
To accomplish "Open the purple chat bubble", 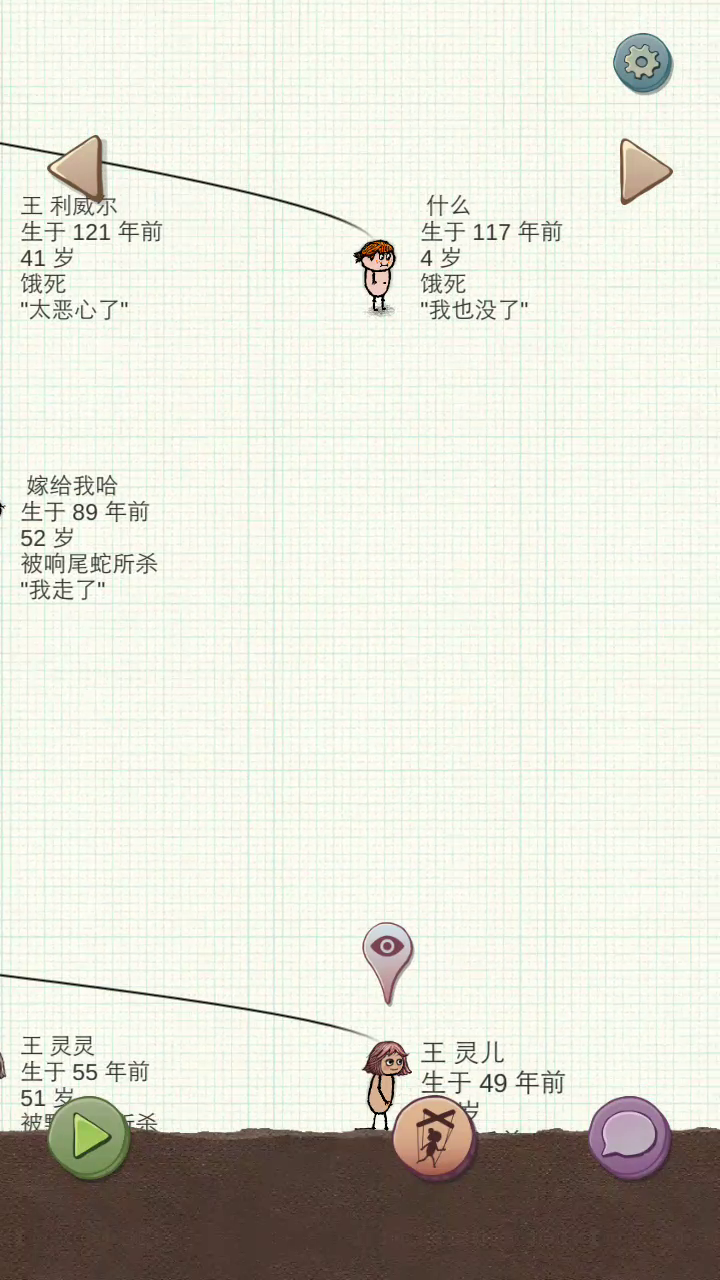I will click(628, 1137).
